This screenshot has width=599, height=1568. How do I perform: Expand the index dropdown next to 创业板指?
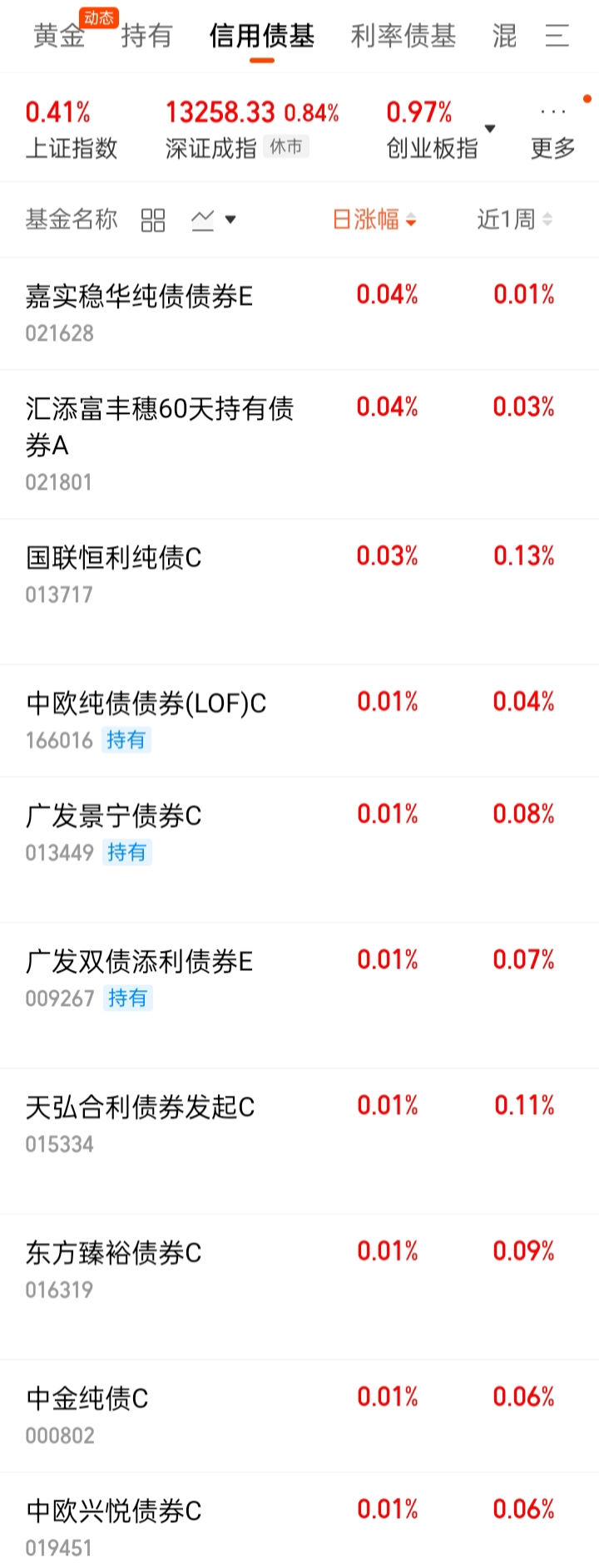(490, 129)
